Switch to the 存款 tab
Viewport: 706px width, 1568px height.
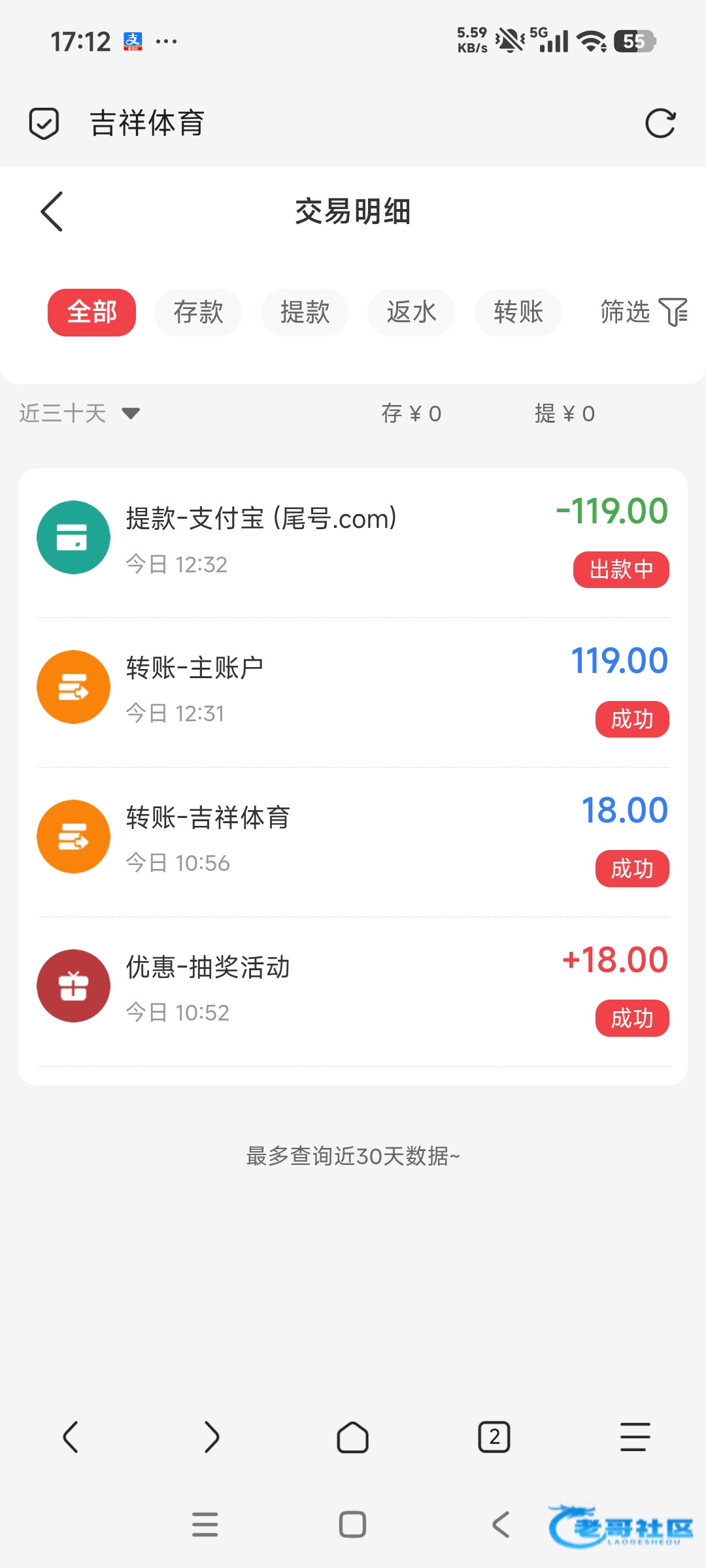[198, 312]
